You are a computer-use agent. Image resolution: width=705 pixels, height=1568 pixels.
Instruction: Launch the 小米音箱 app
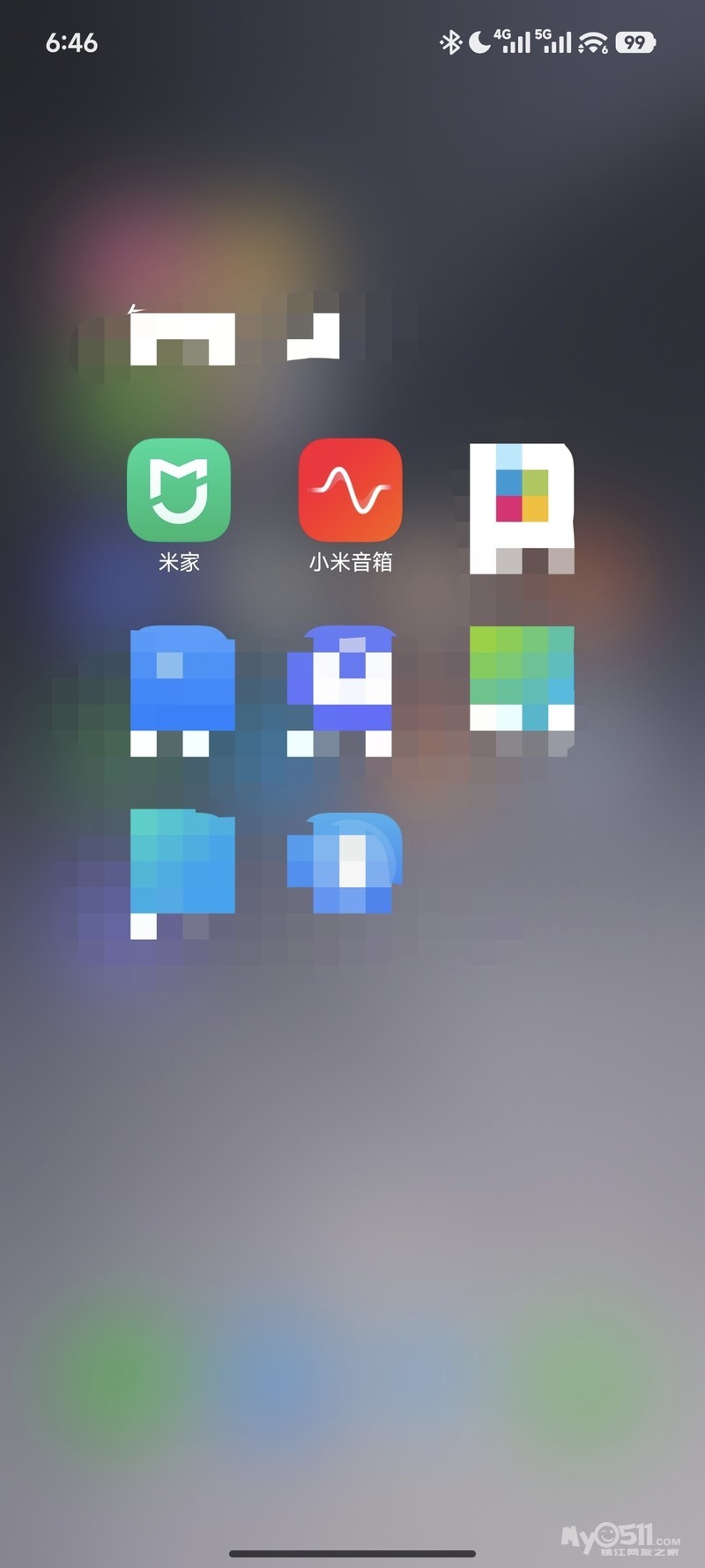350,491
